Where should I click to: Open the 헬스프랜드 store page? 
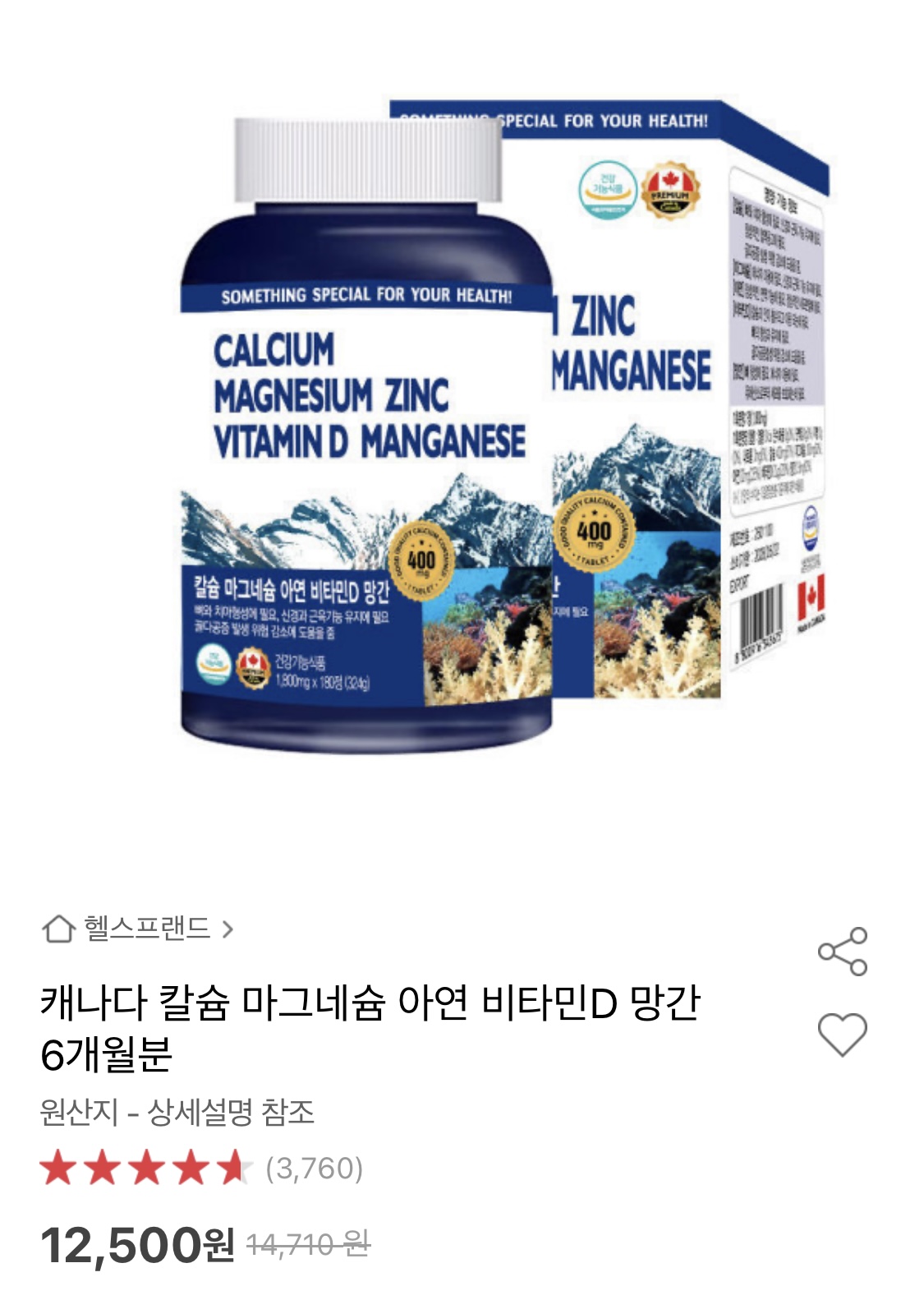tap(138, 929)
